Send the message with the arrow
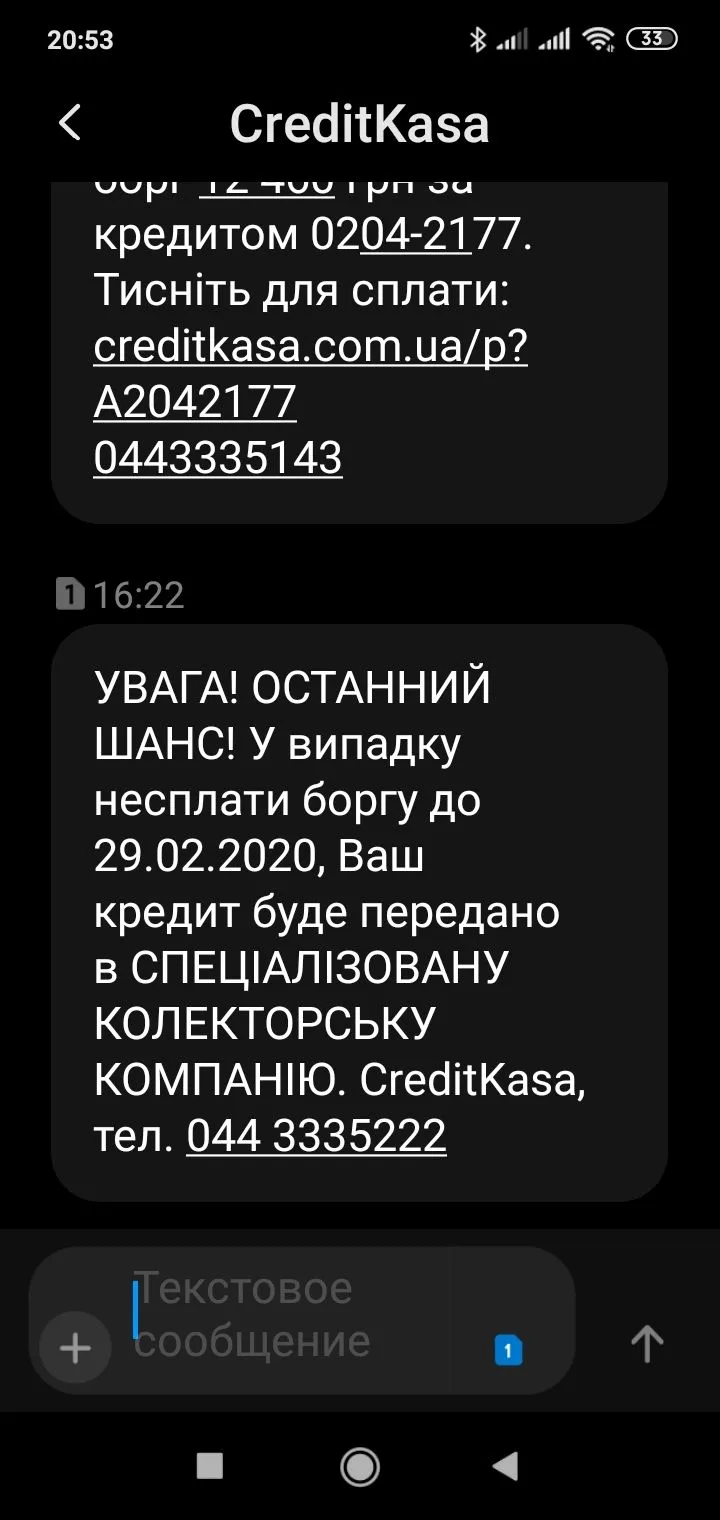The height and width of the screenshot is (1520, 720). click(647, 1343)
